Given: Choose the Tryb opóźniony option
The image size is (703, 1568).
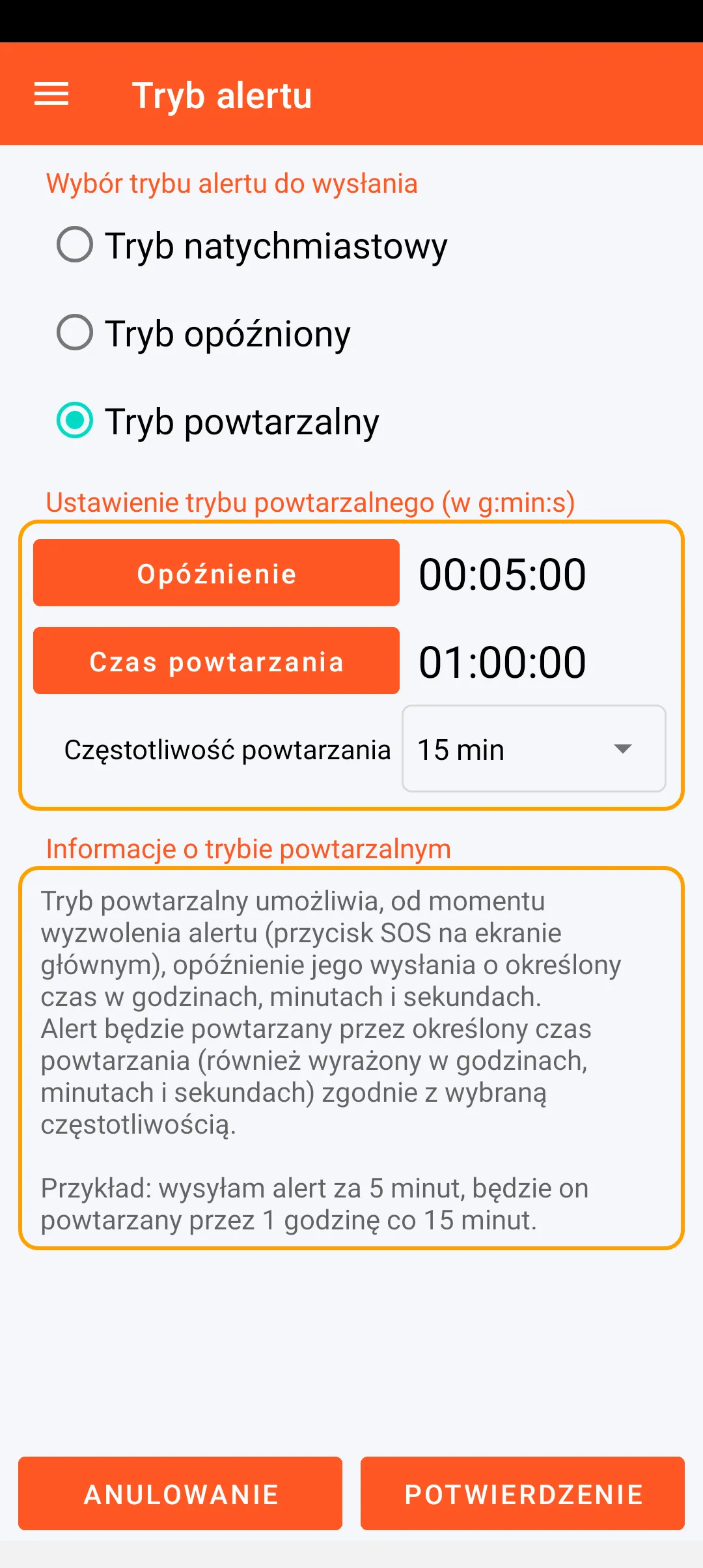Looking at the screenshot, I should (76, 333).
